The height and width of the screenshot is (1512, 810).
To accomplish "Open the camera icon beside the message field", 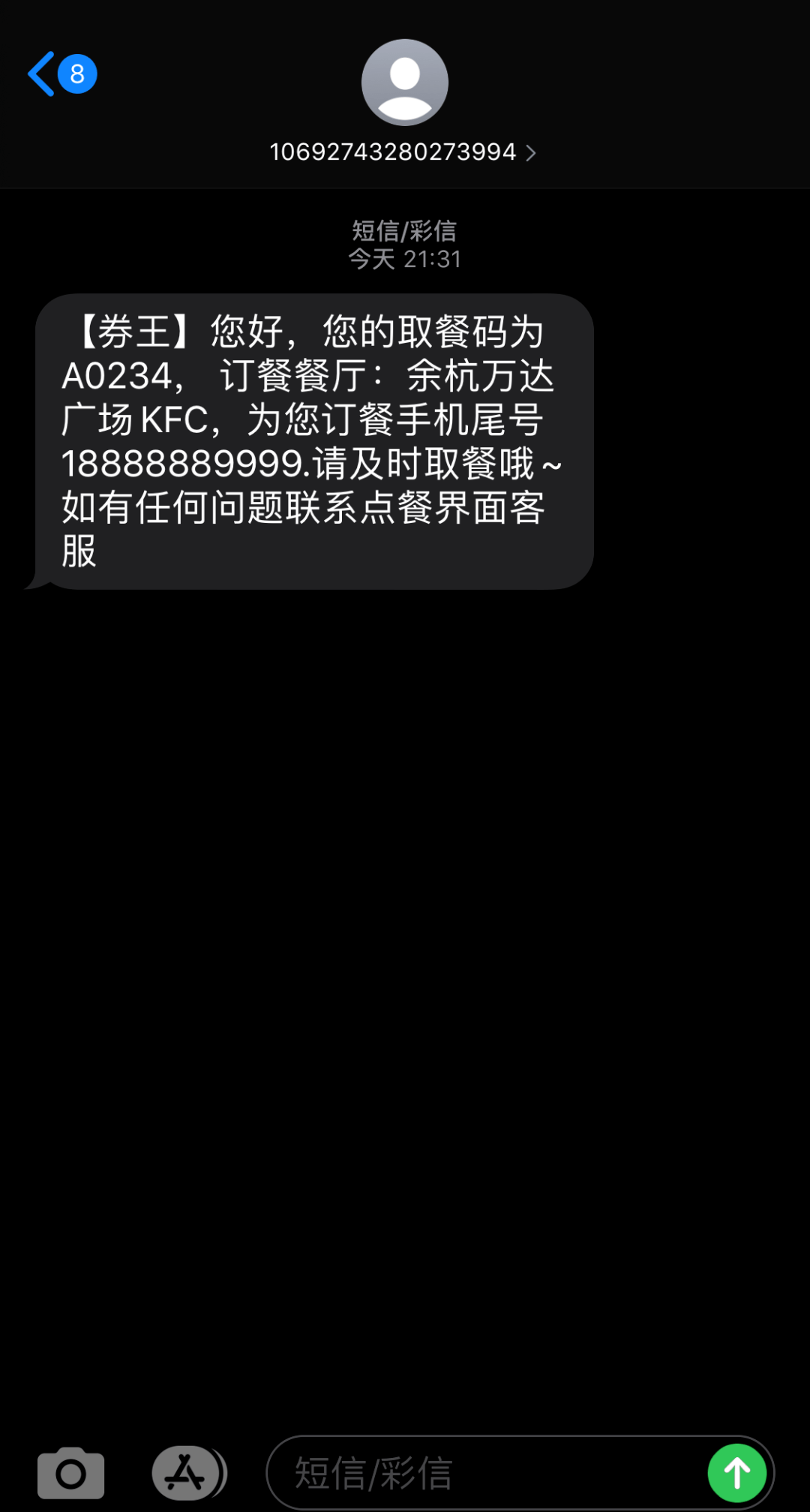I will click(71, 1471).
